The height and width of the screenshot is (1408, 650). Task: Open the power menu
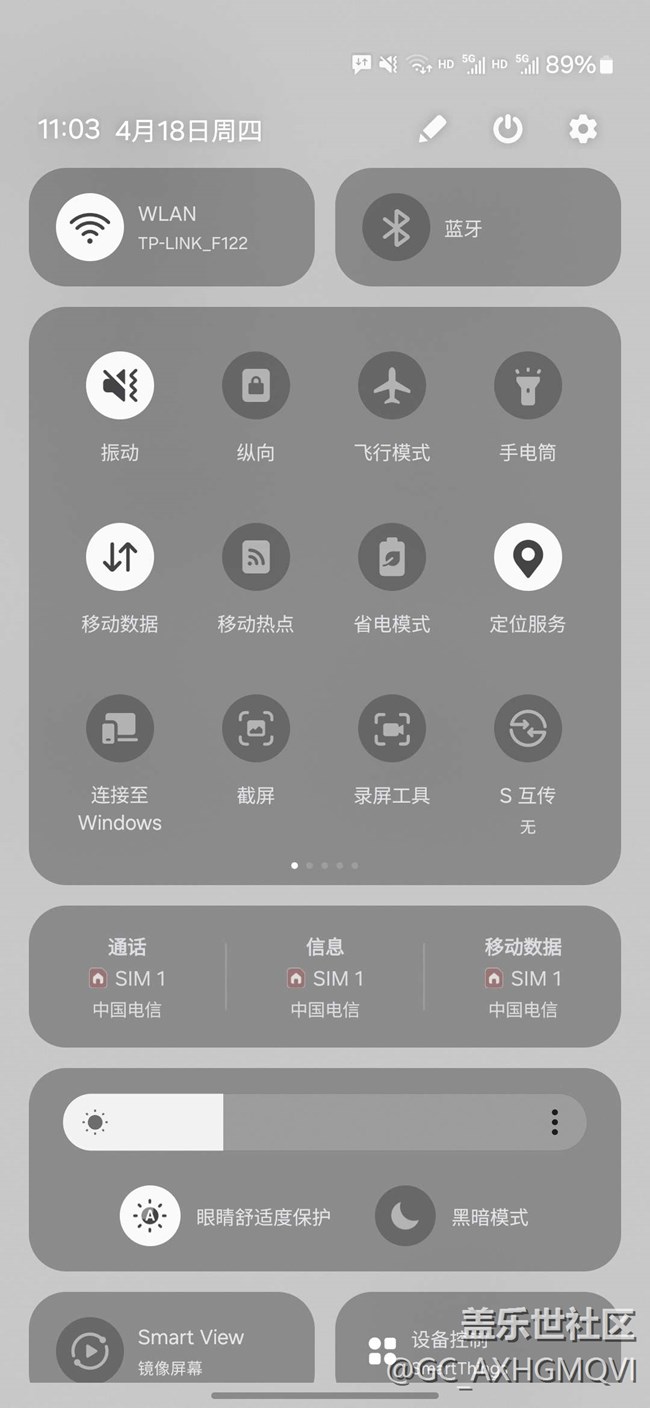click(508, 129)
